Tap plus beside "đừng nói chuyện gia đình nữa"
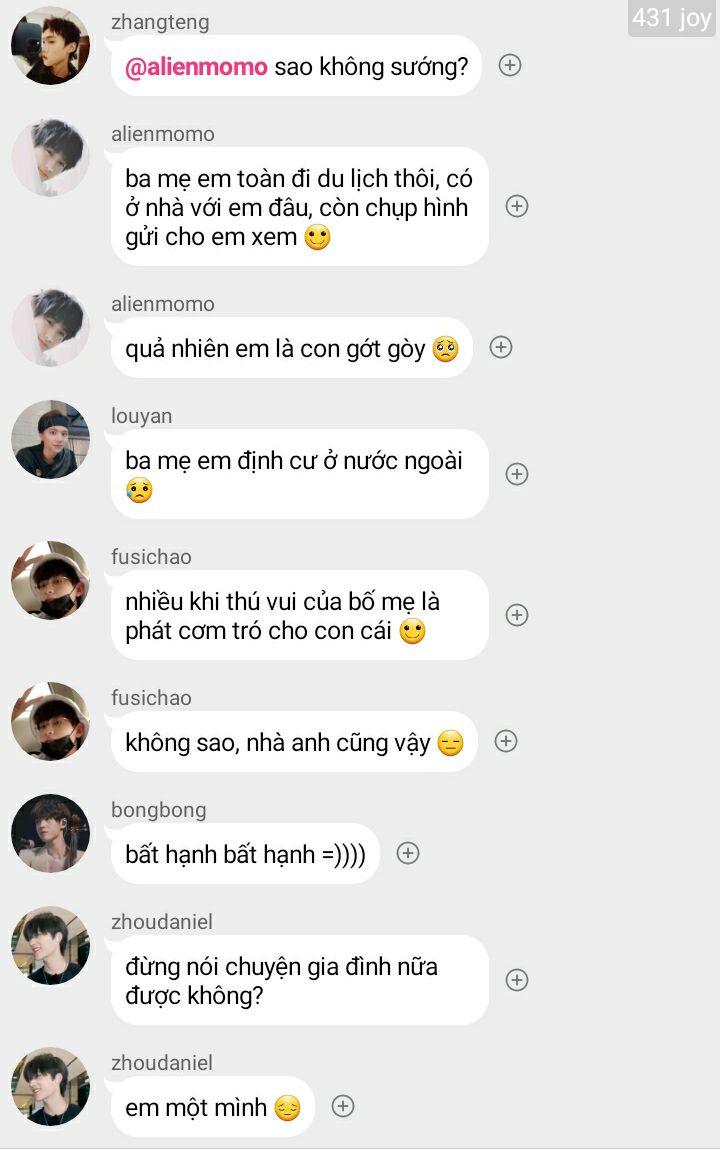 pos(517,980)
